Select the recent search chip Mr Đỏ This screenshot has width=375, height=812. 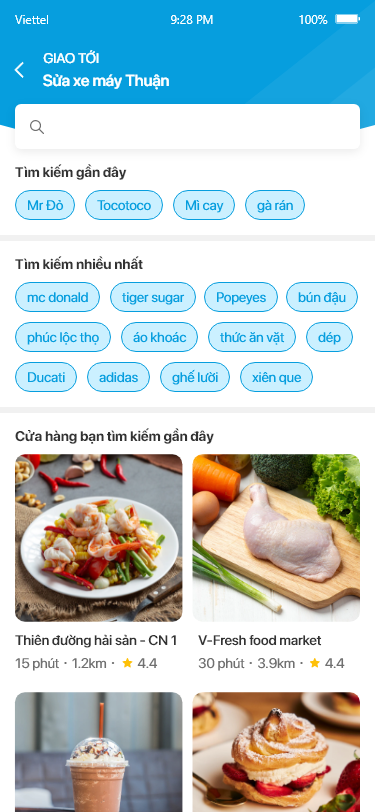pos(45,205)
